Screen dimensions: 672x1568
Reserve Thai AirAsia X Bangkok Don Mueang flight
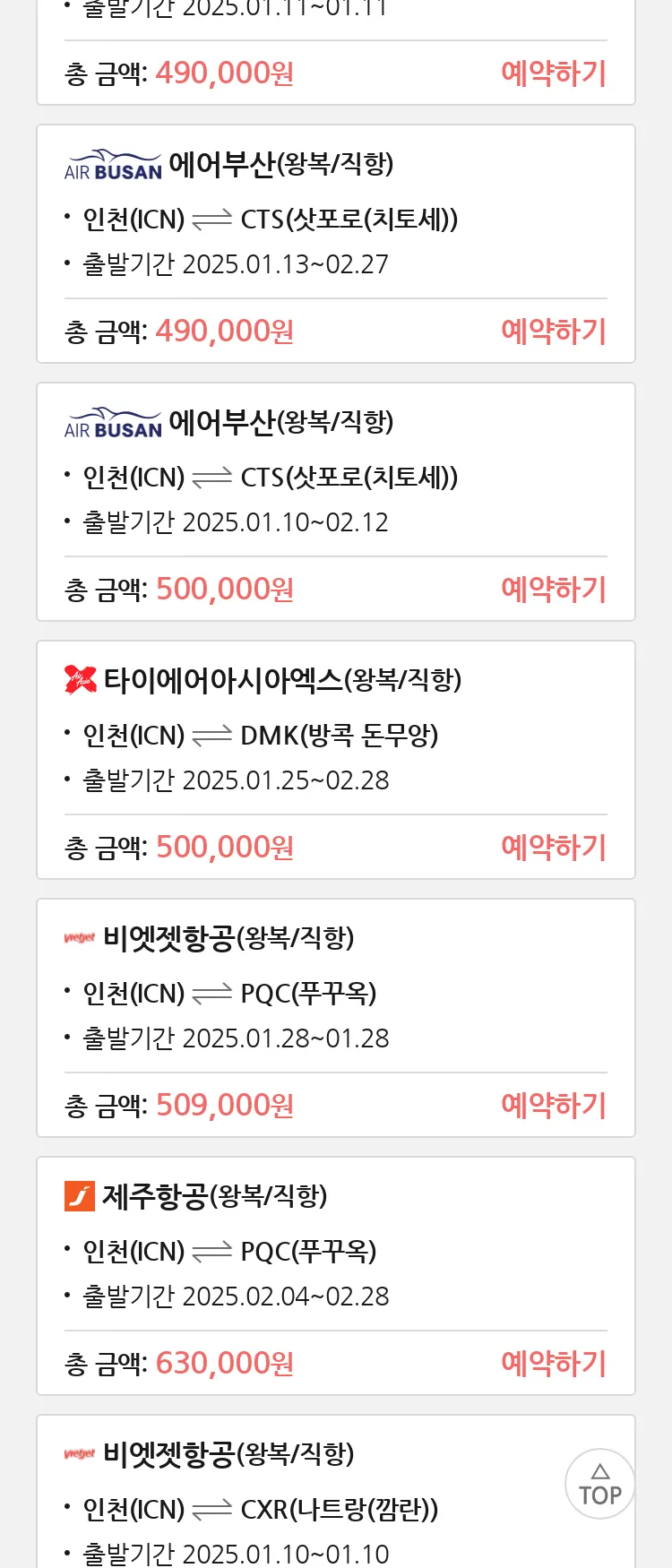pos(553,848)
